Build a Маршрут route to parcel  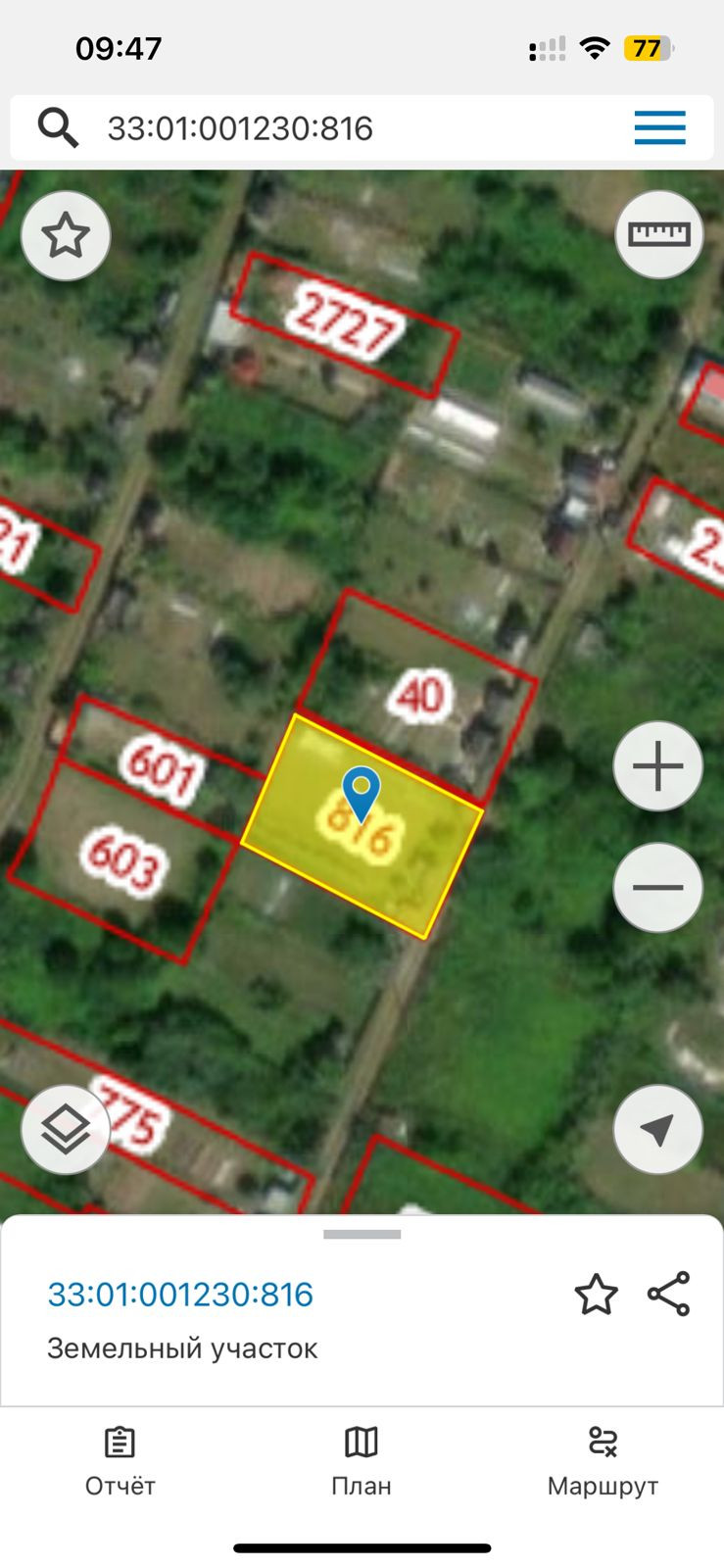[x=602, y=1461]
